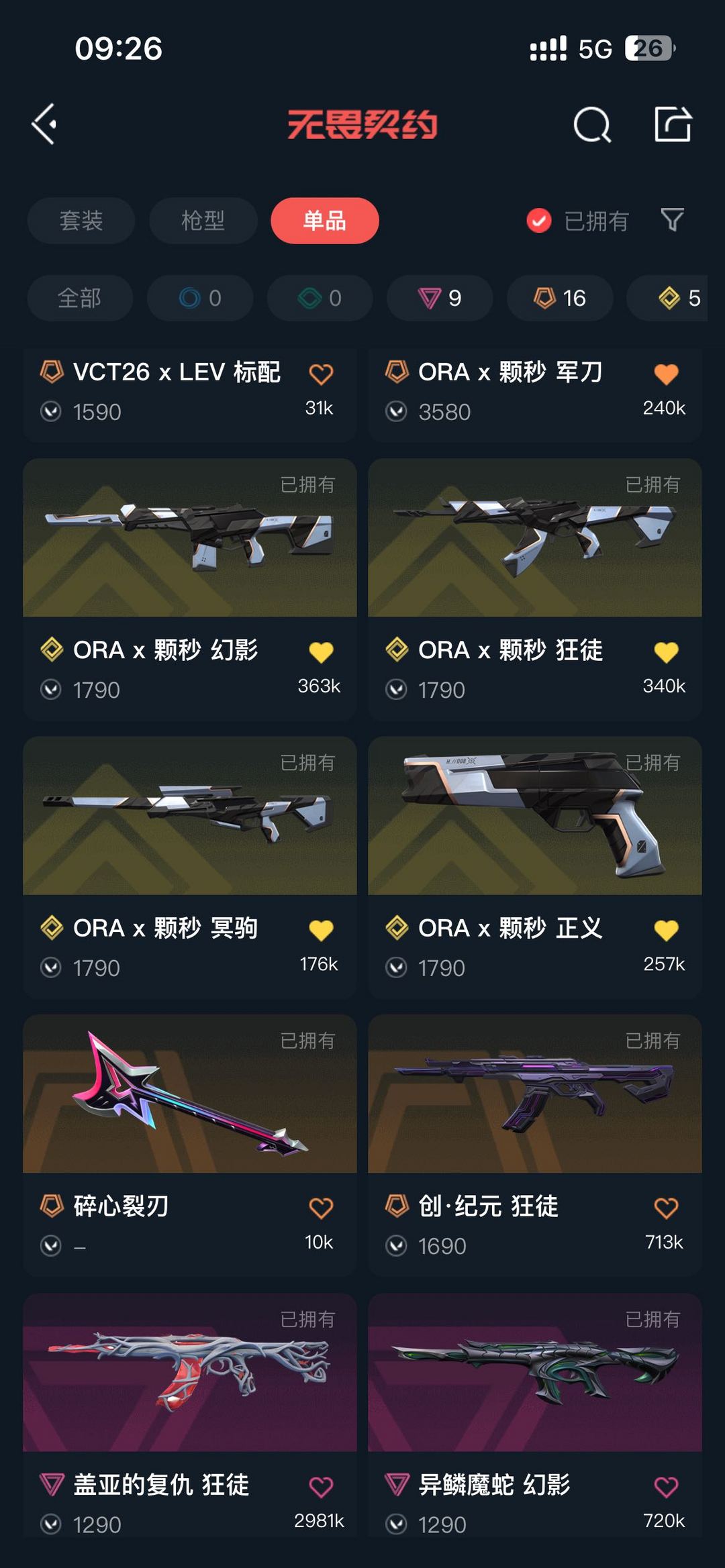Open the 碎心裂刃 melee skin card
Screen dimensions: 725x1568
pos(189,1094)
